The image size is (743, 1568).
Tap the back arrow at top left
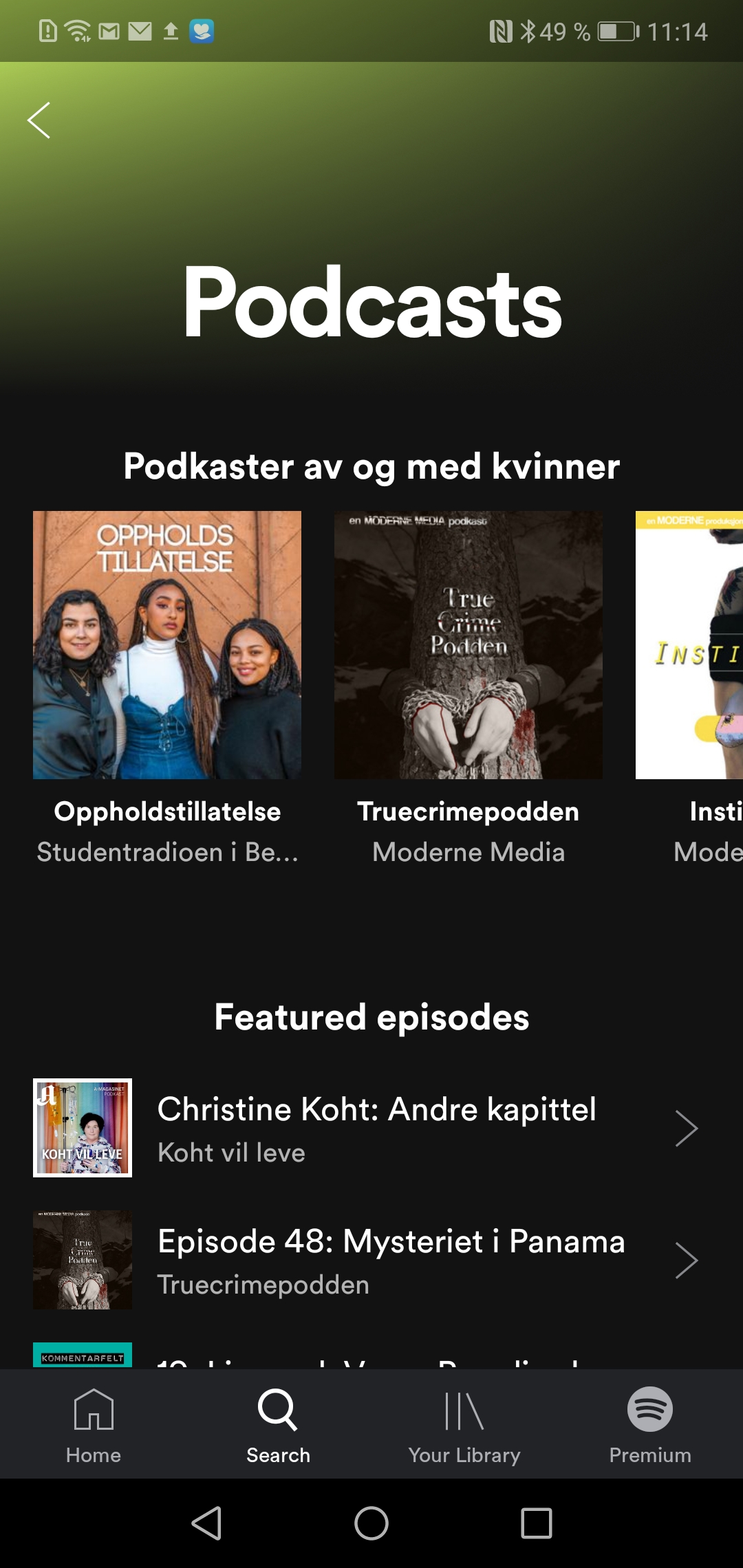(39, 122)
